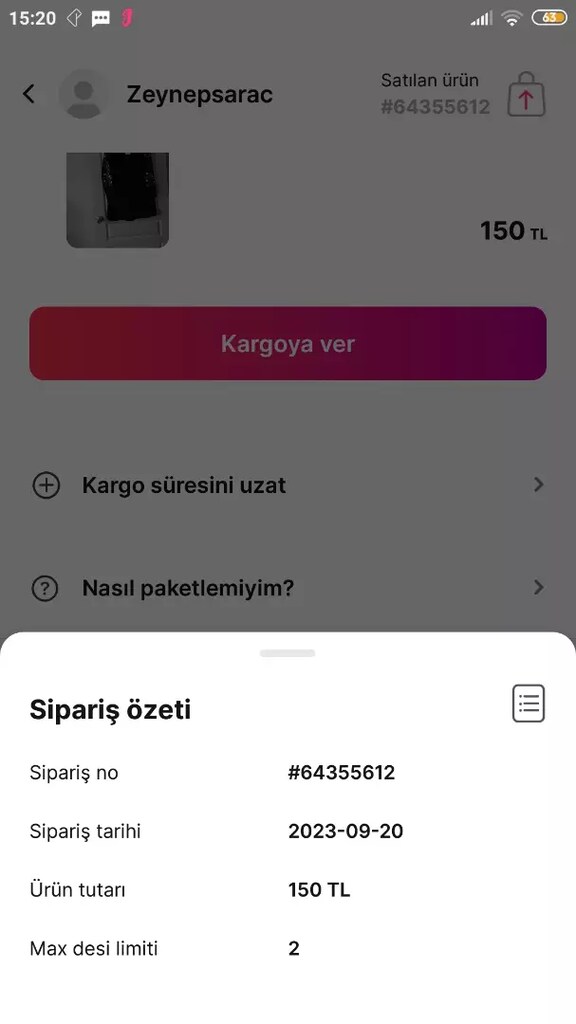The image size is (576, 1024).
Task: Go back using the arrow icon
Action: coord(29,94)
